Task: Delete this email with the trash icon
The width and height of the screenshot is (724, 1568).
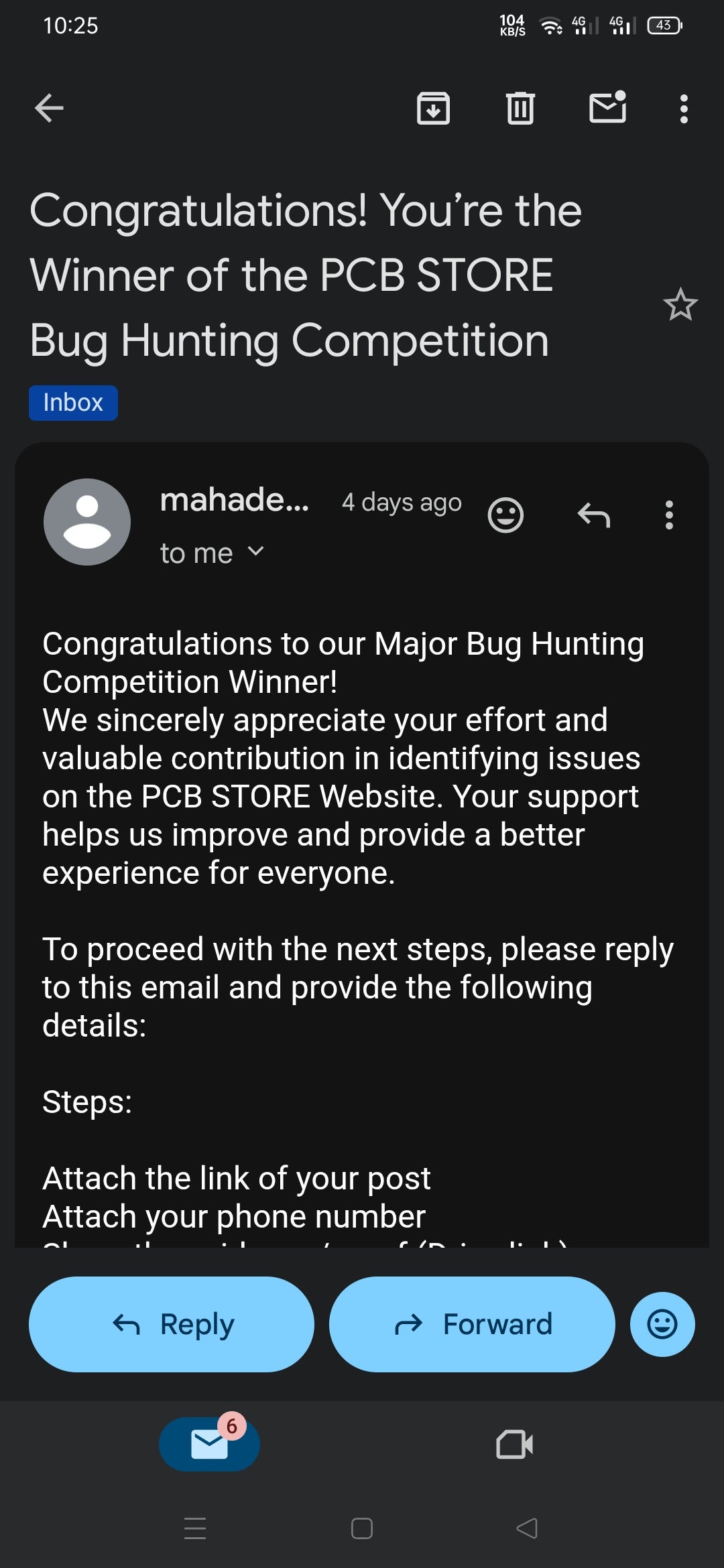Action: pyautogui.click(x=520, y=108)
